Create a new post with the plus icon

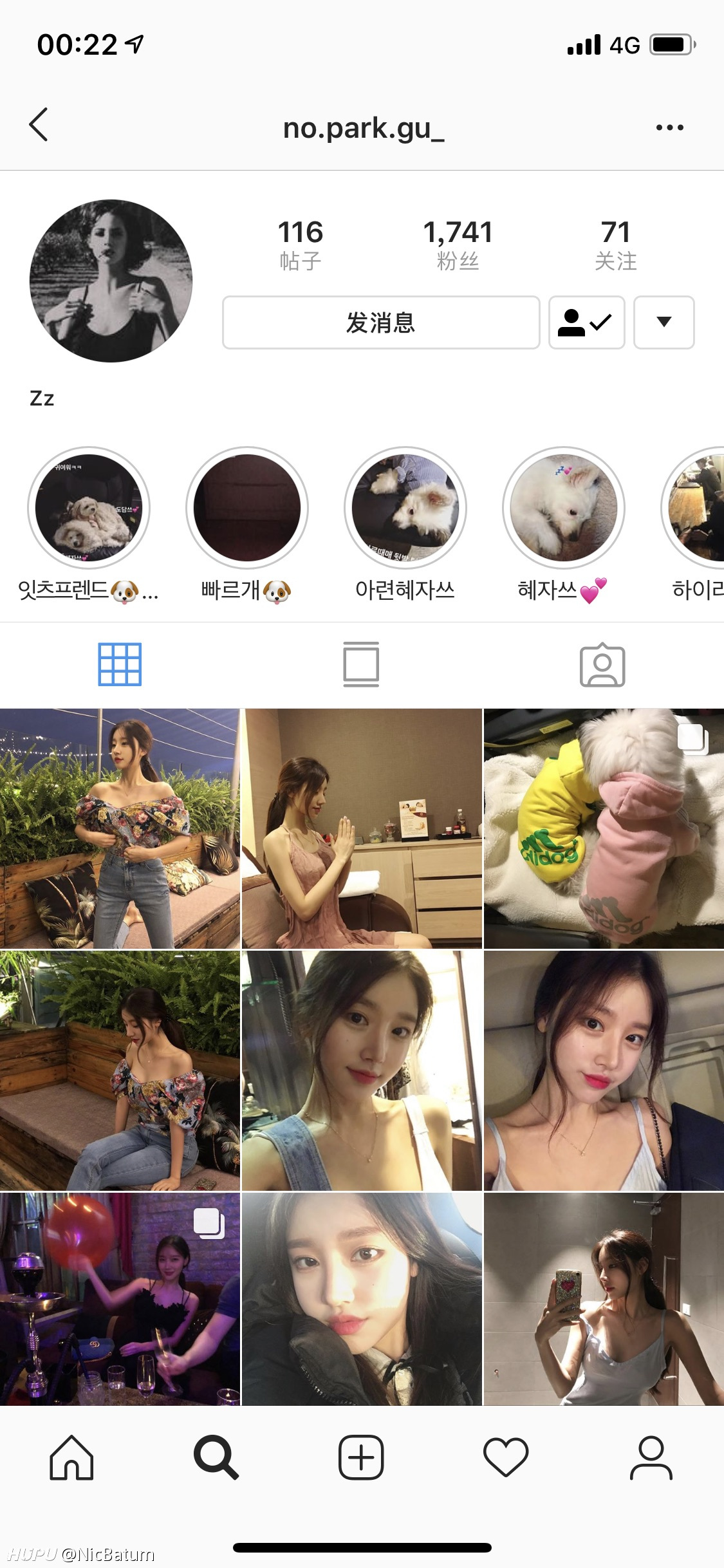click(361, 1457)
